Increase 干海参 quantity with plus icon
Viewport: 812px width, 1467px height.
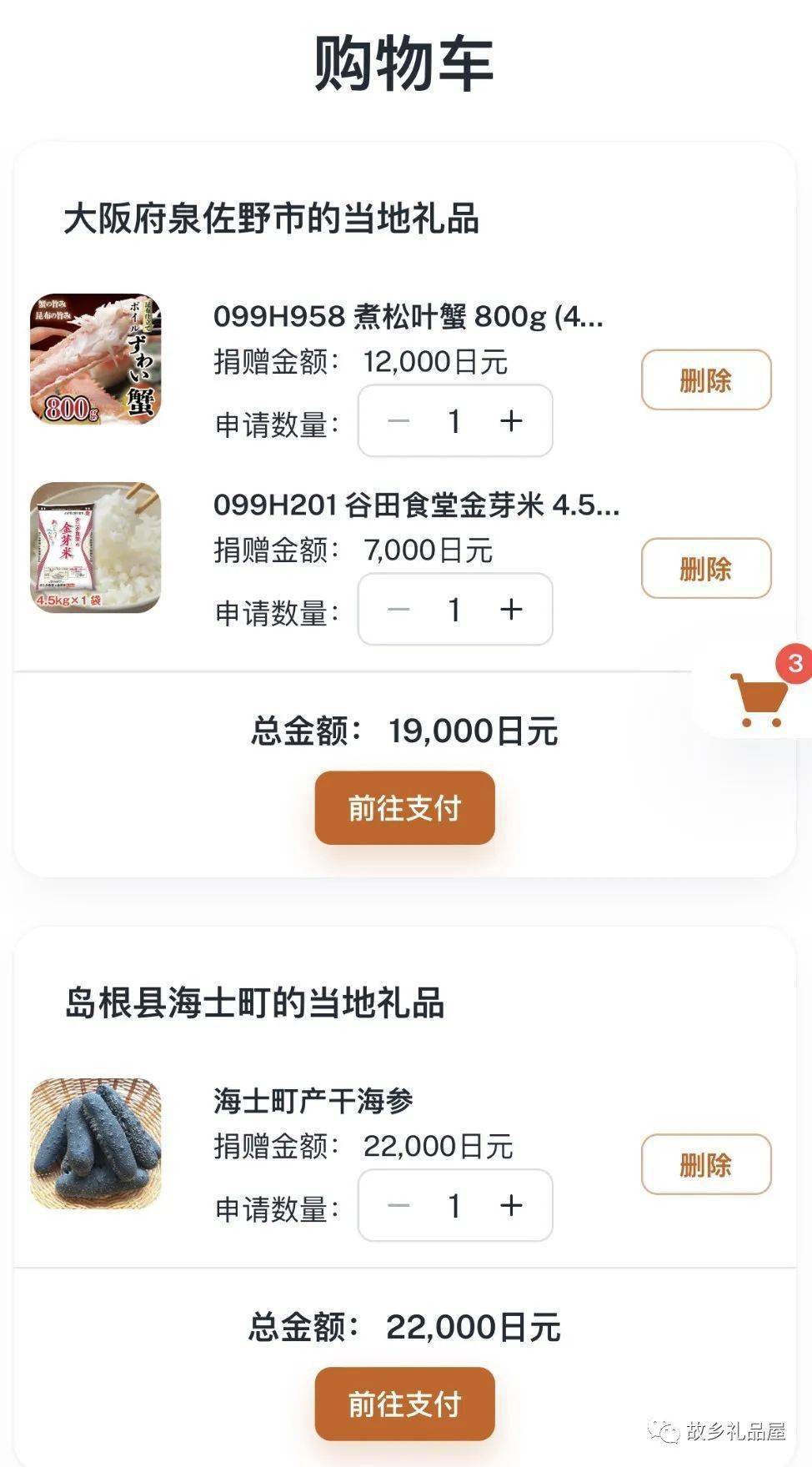[x=511, y=1204]
